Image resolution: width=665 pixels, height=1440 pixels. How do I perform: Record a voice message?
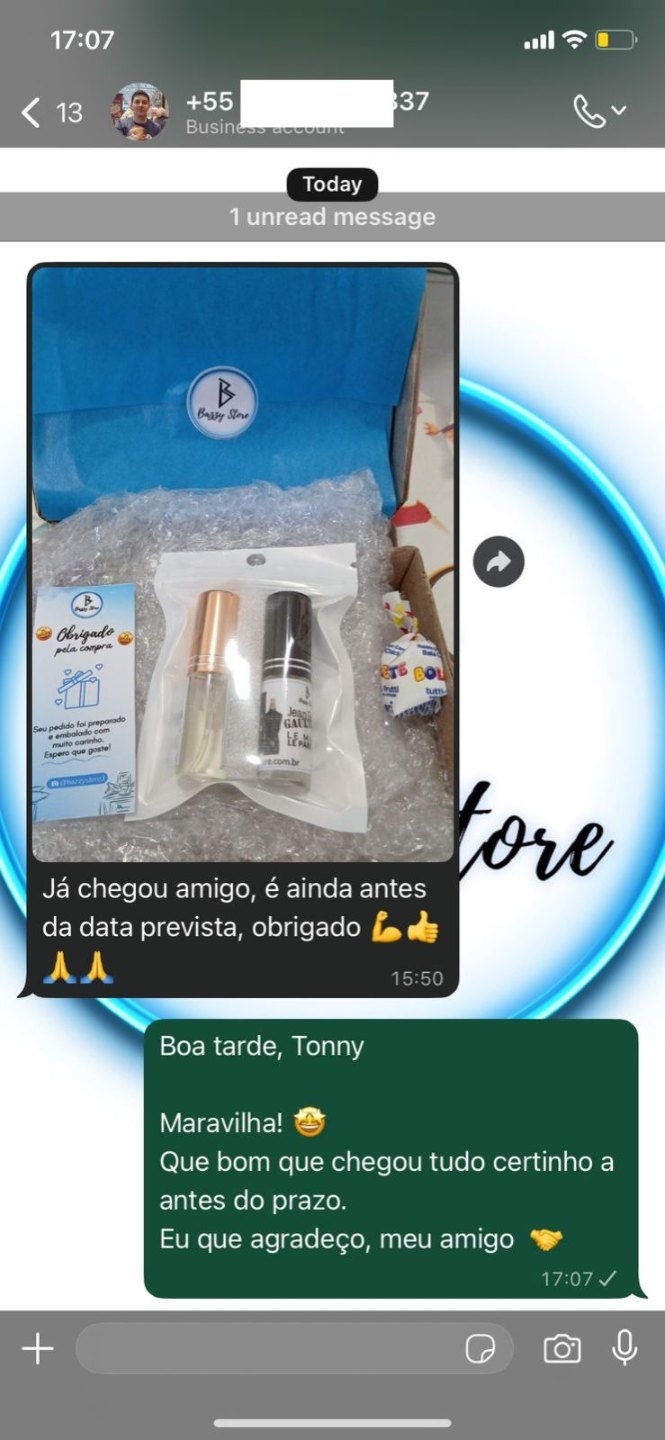click(x=625, y=1349)
